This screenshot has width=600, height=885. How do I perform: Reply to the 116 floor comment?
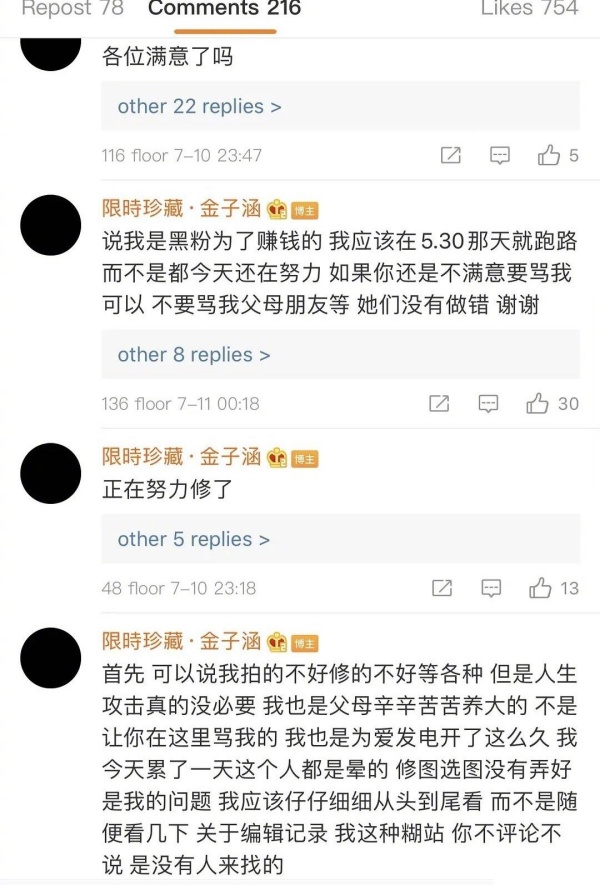[x=500, y=155]
